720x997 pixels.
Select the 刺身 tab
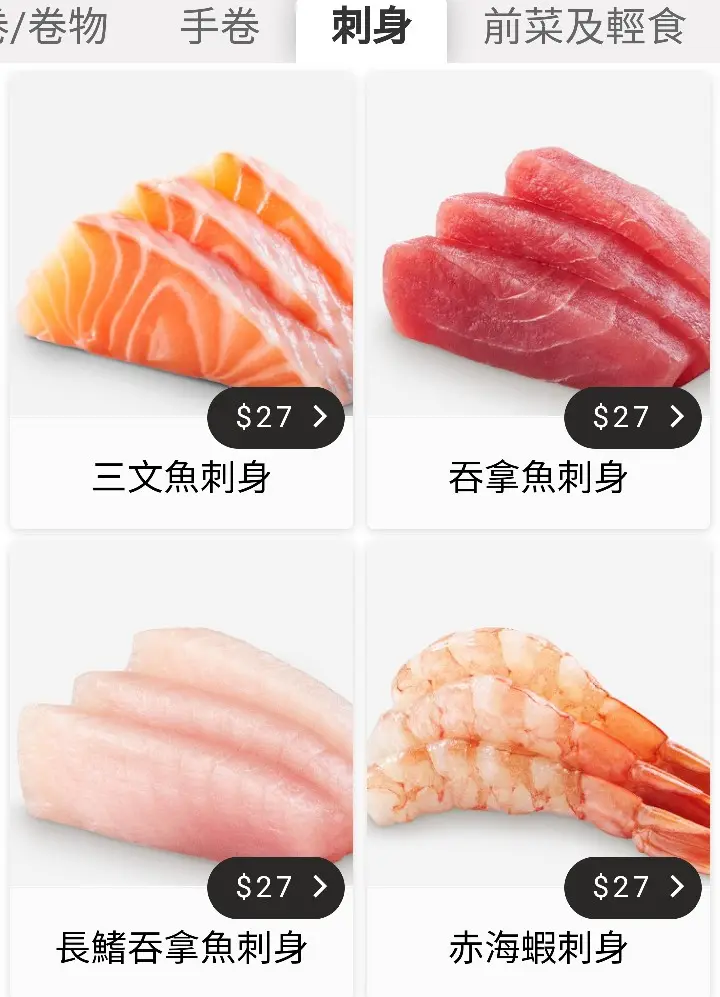[x=371, y=28]
